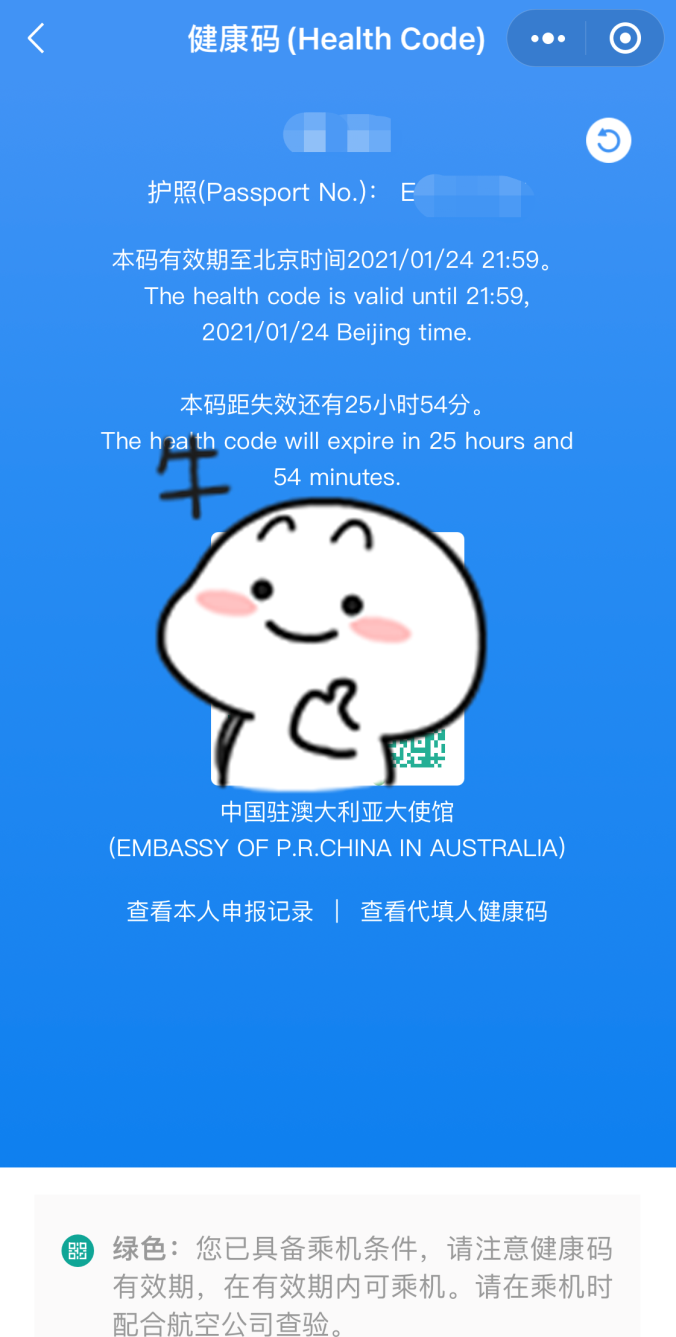Refresh the health code
676x1337 pixels.
click(x=608, y=141)
